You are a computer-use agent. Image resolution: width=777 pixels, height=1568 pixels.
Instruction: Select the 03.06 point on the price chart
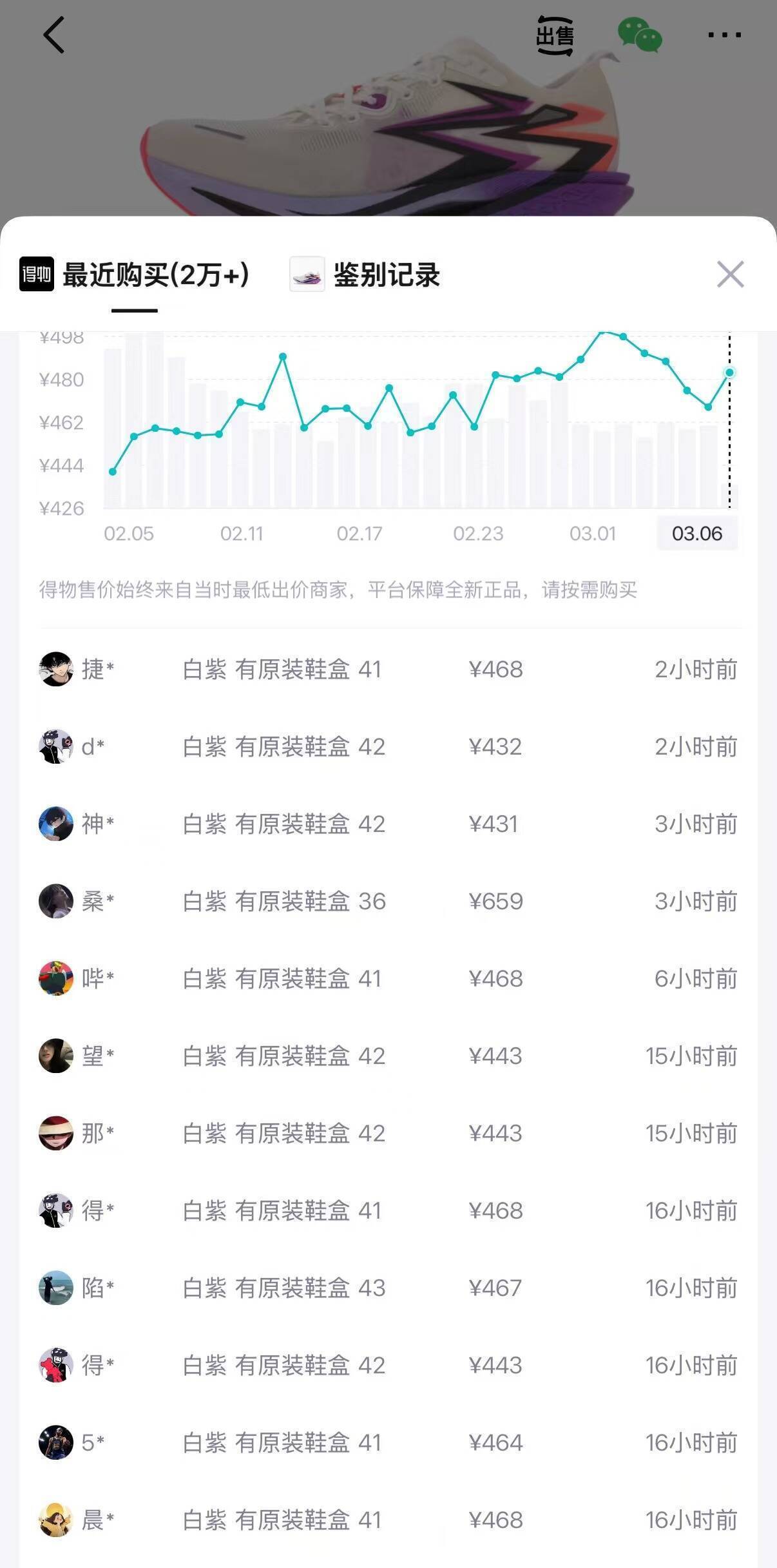(729, 373)
